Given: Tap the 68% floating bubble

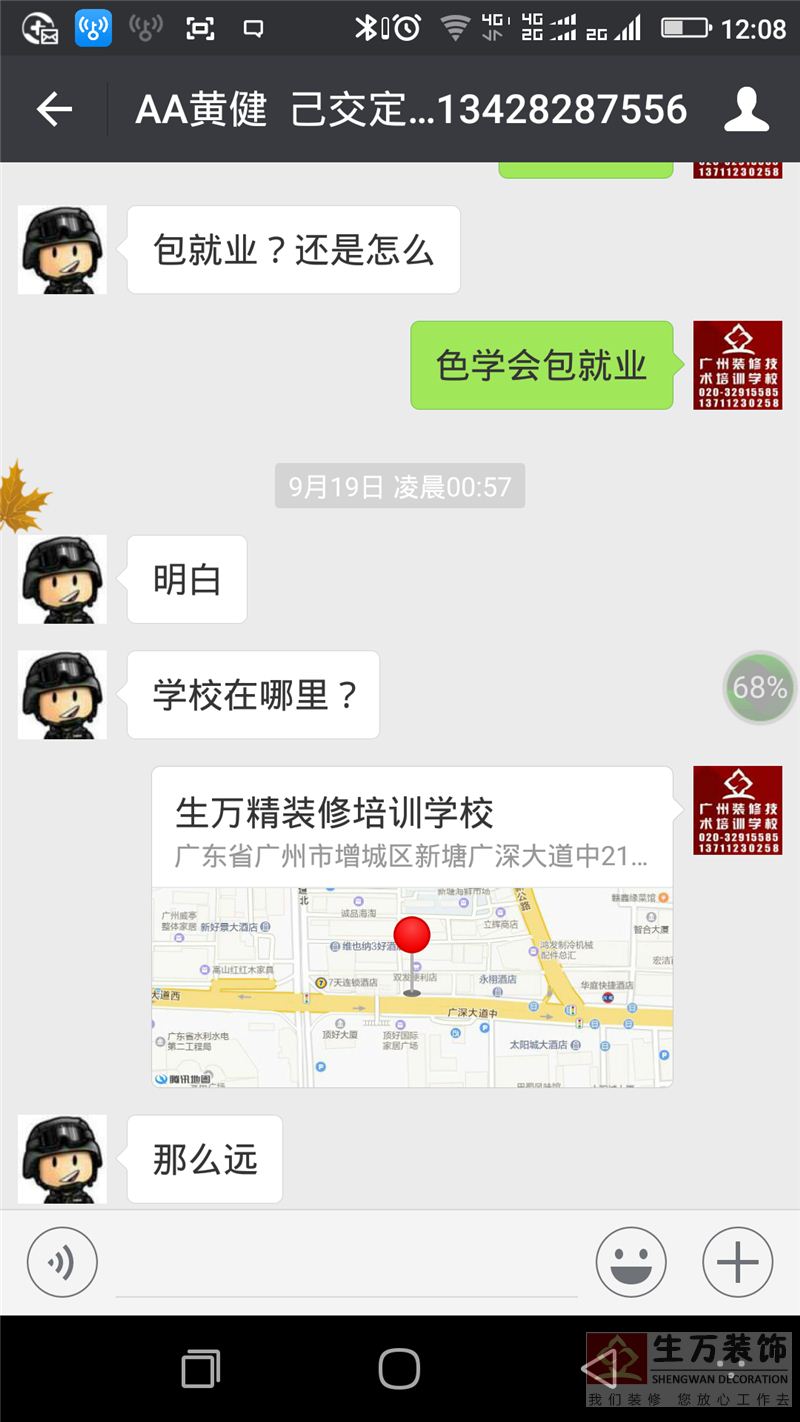Looking at the screenshot, I should [760, 687].
